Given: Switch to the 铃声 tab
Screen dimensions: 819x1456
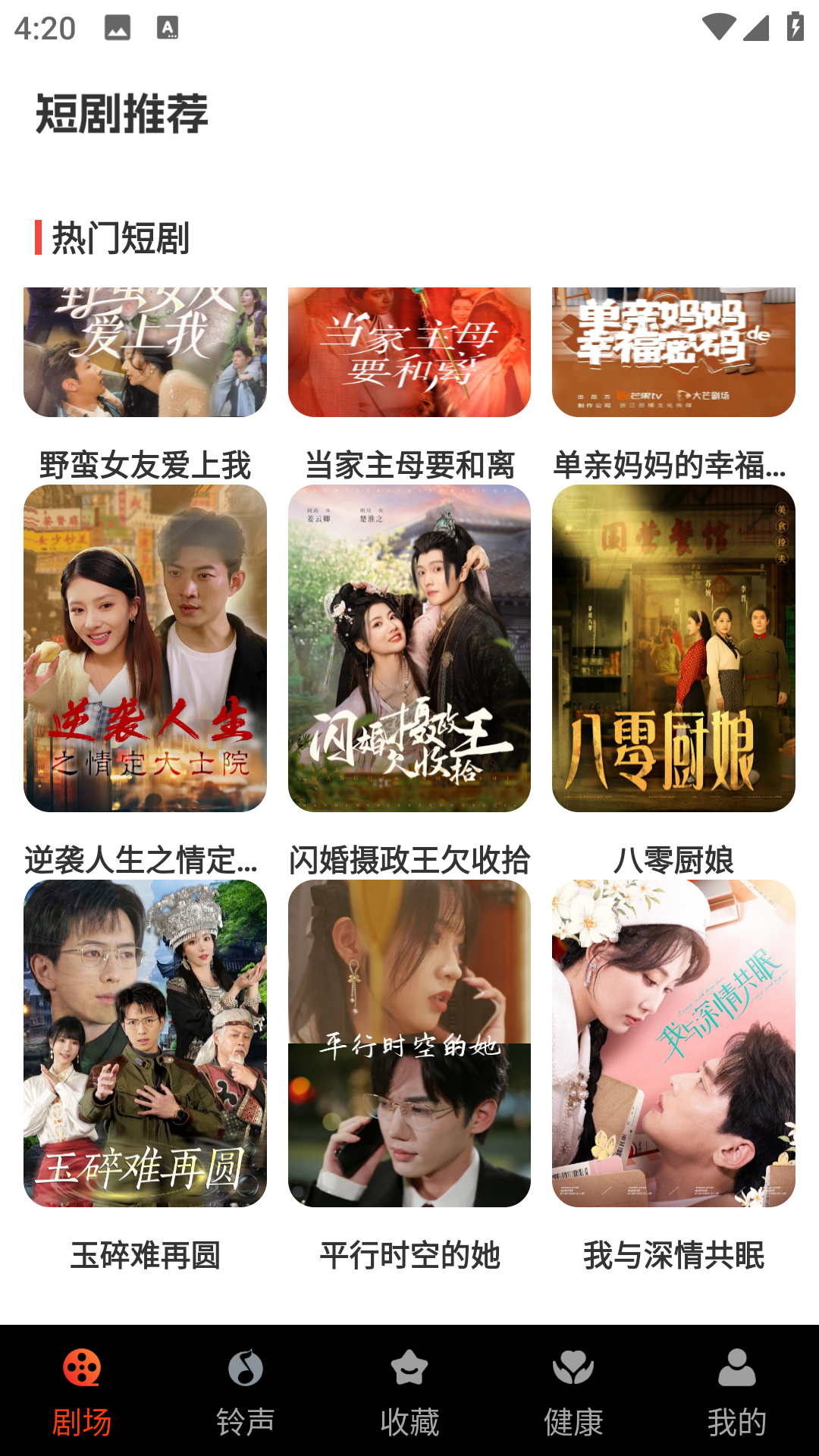Looking at the screenshot, I should point(246,1391).
